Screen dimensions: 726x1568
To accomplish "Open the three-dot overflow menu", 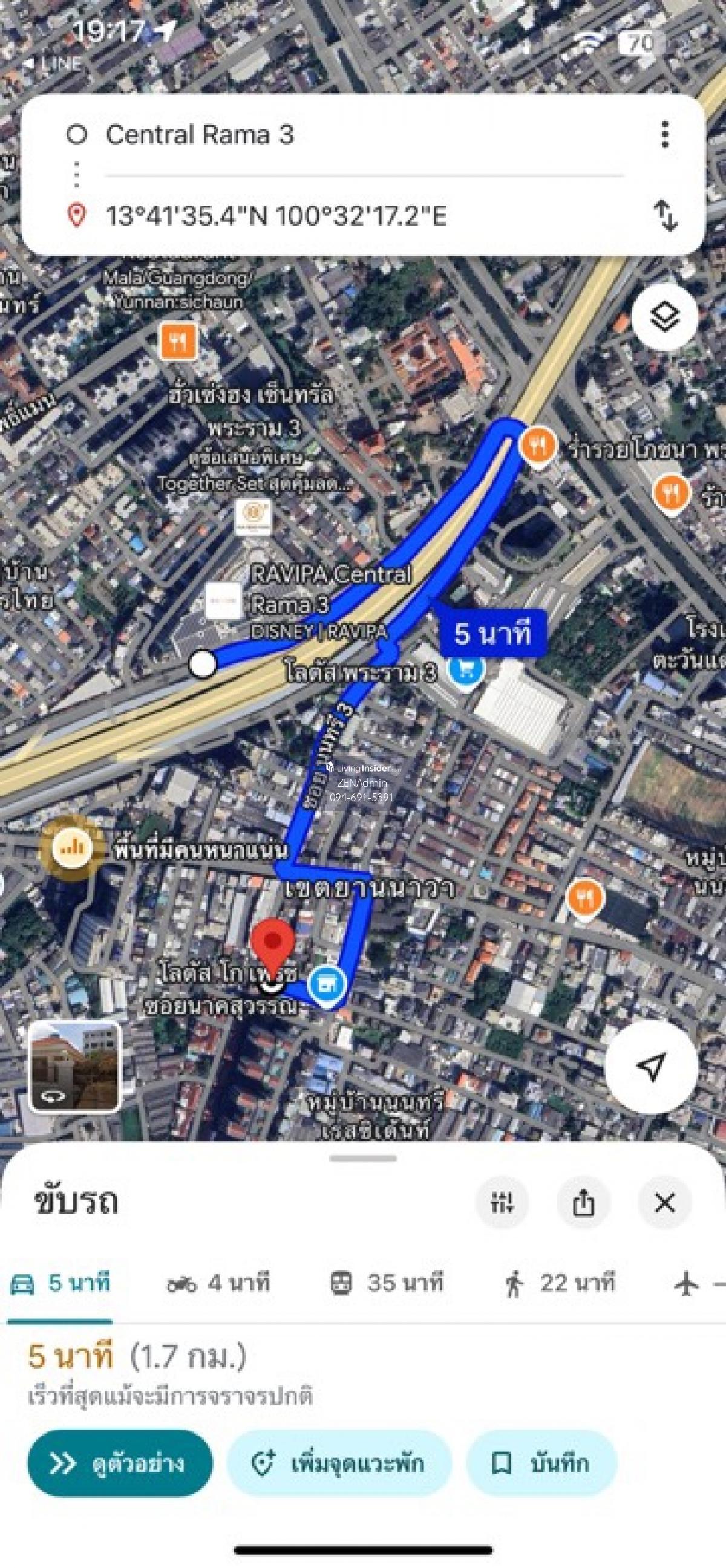I will 664,134.
